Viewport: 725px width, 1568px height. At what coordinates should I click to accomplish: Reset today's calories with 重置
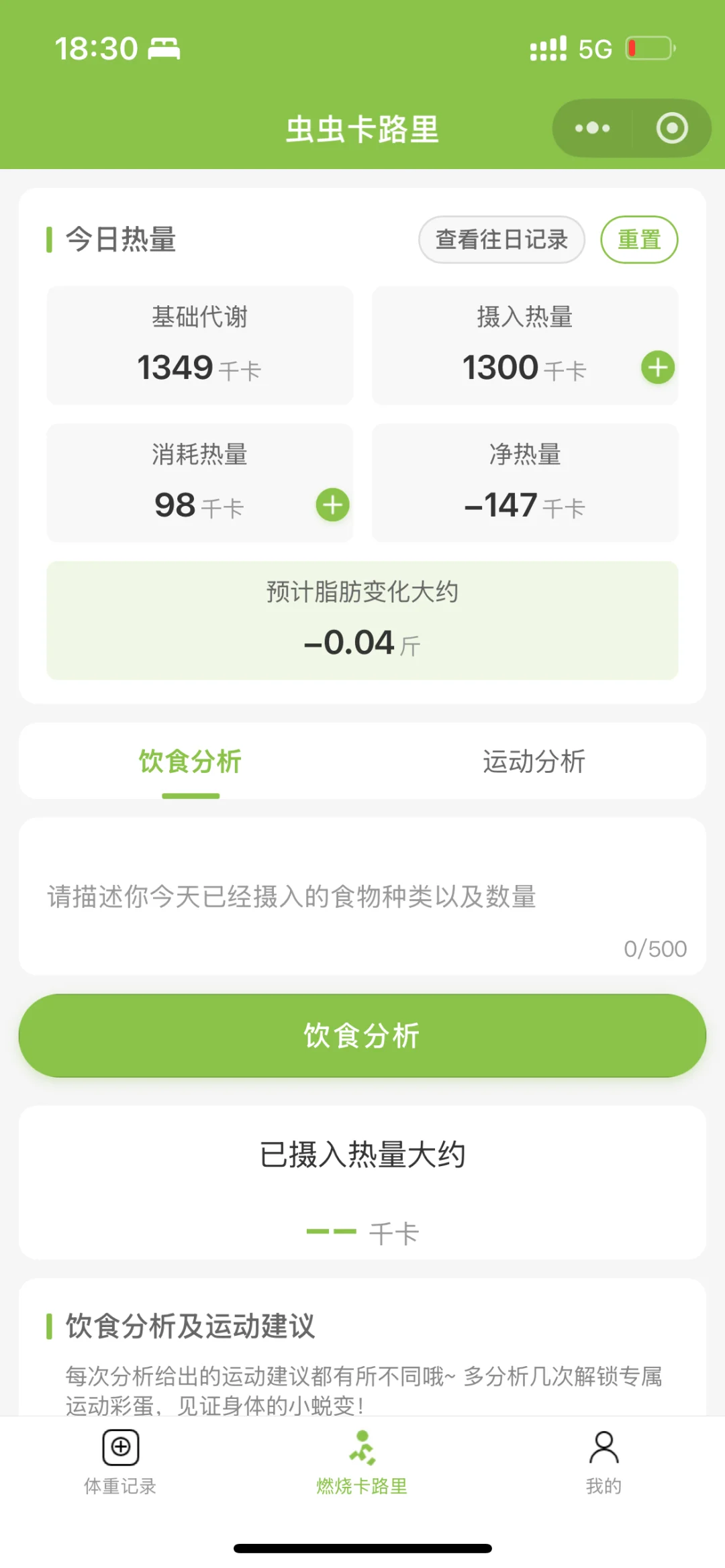pyautogui.click(x=639, y=240)
